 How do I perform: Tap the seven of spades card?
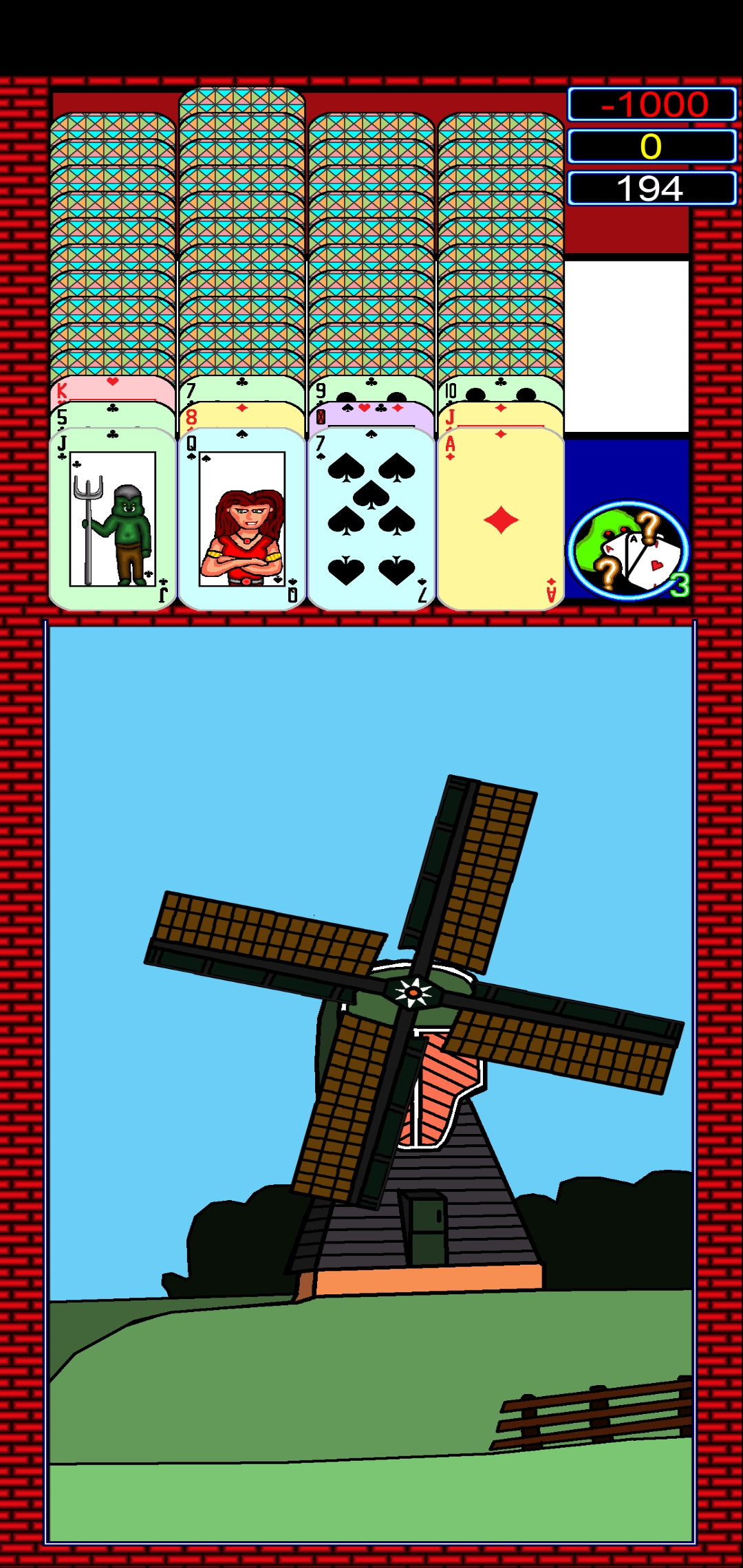pos(371,519)
